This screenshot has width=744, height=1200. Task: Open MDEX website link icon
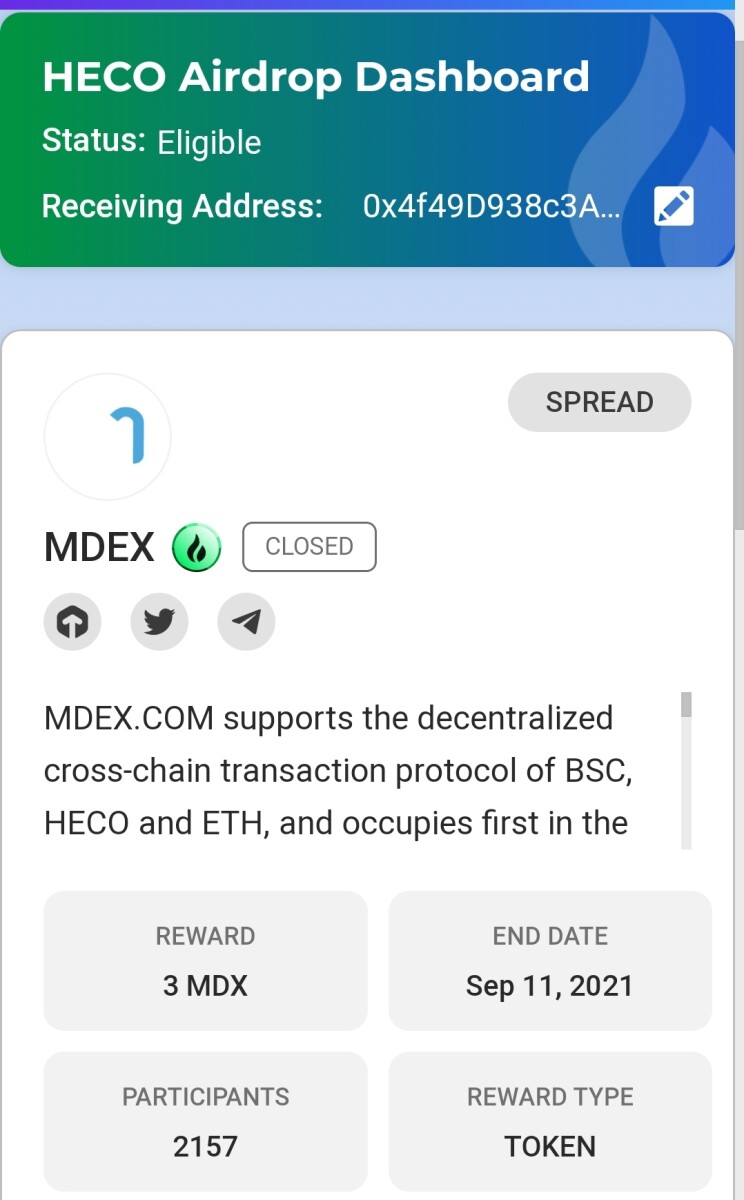[72, 622]
